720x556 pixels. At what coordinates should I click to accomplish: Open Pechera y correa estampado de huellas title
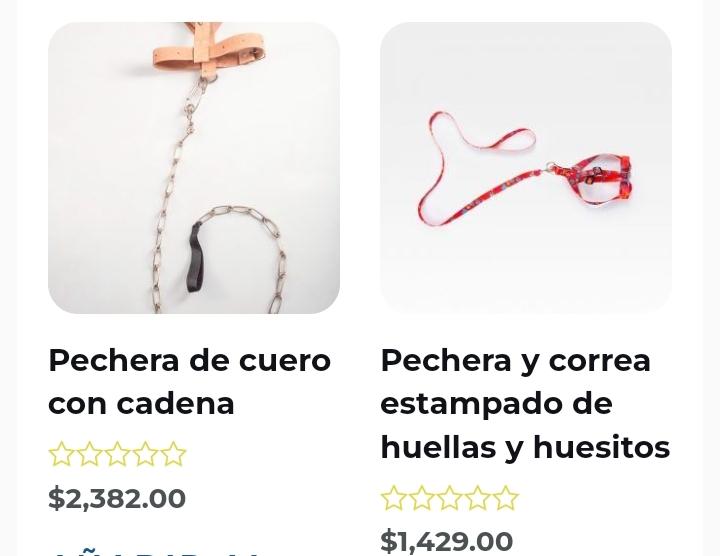(524, 403)
